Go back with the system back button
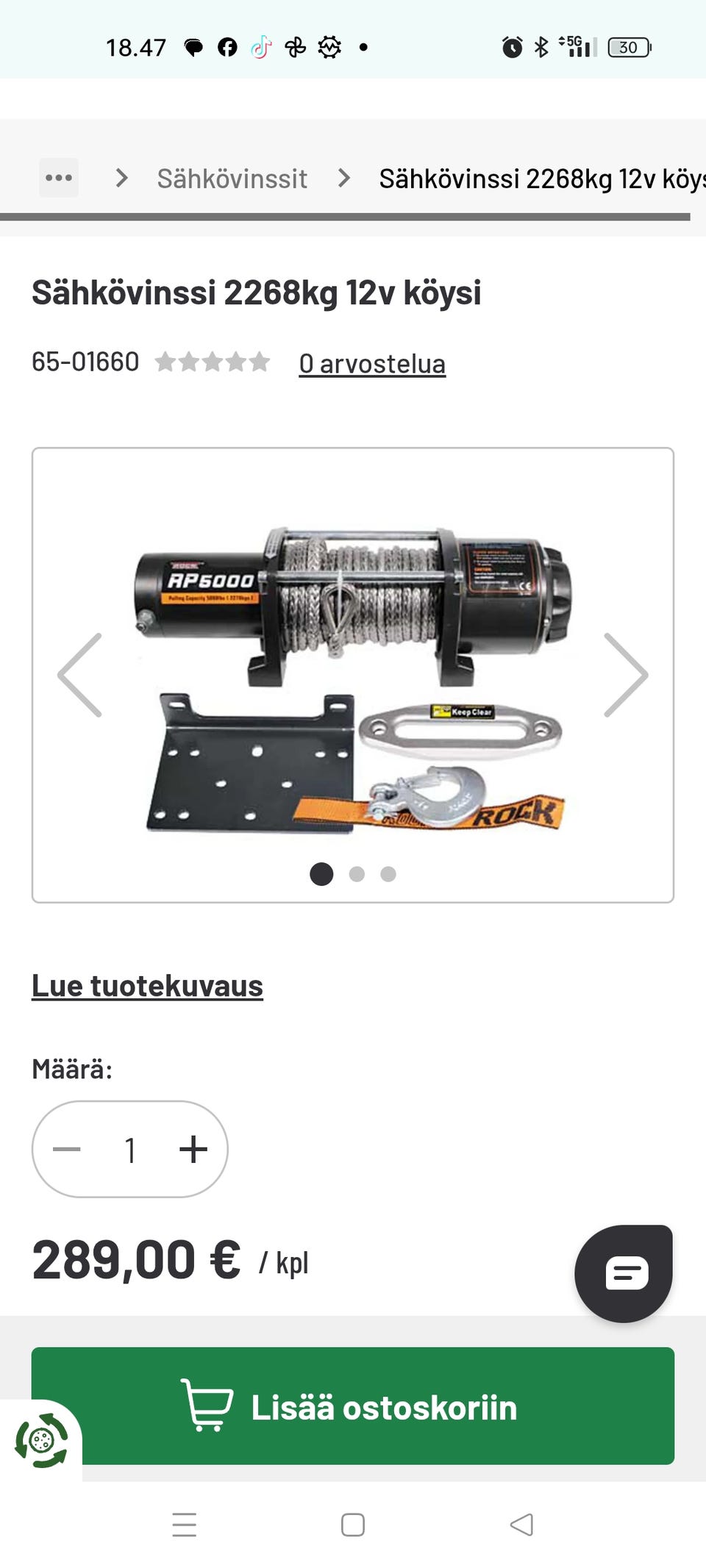 [x=521, y=1525]
